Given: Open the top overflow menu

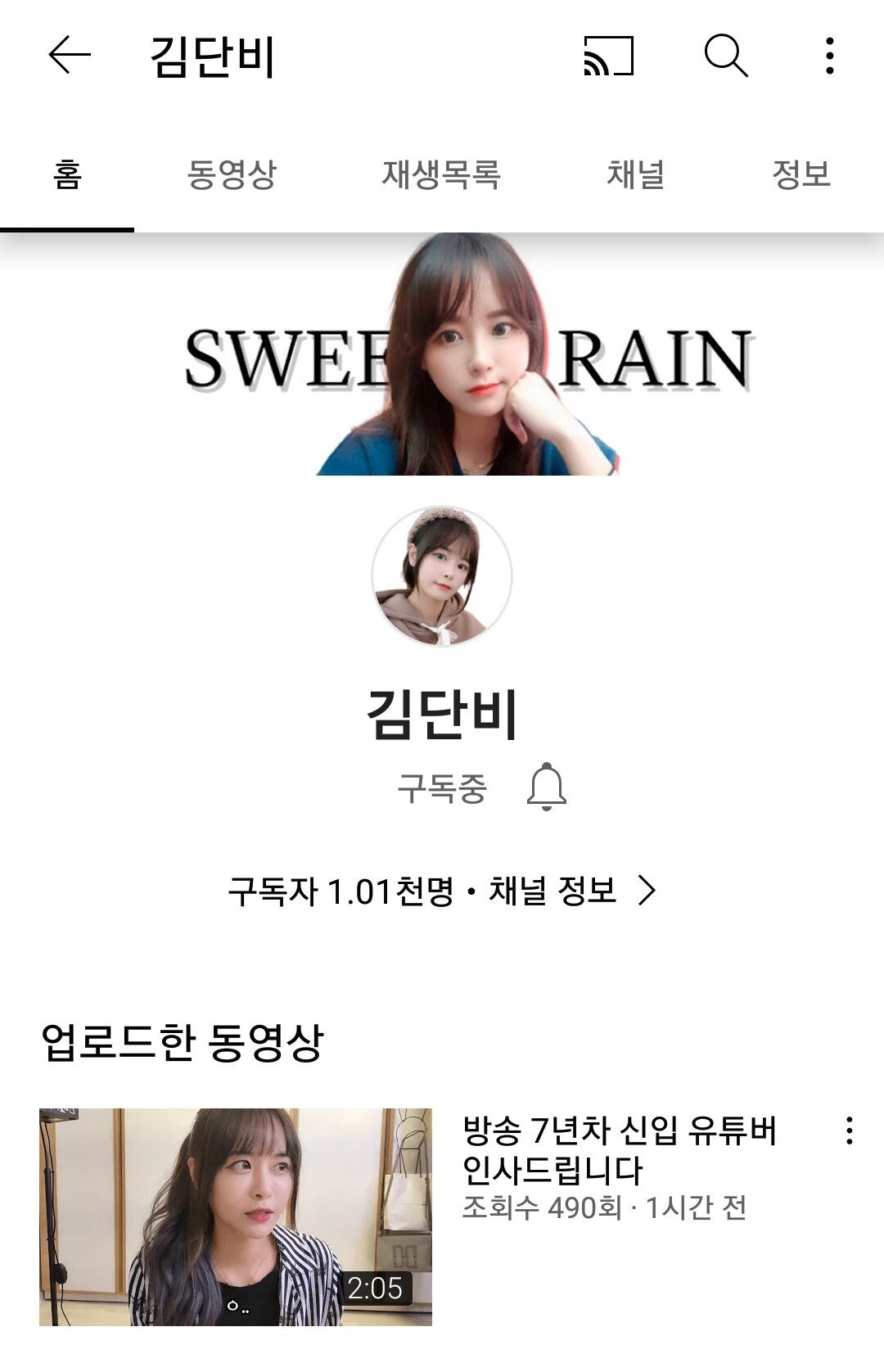Looking at the screenshot, I should pyautogui.click(x=829, y=56).
